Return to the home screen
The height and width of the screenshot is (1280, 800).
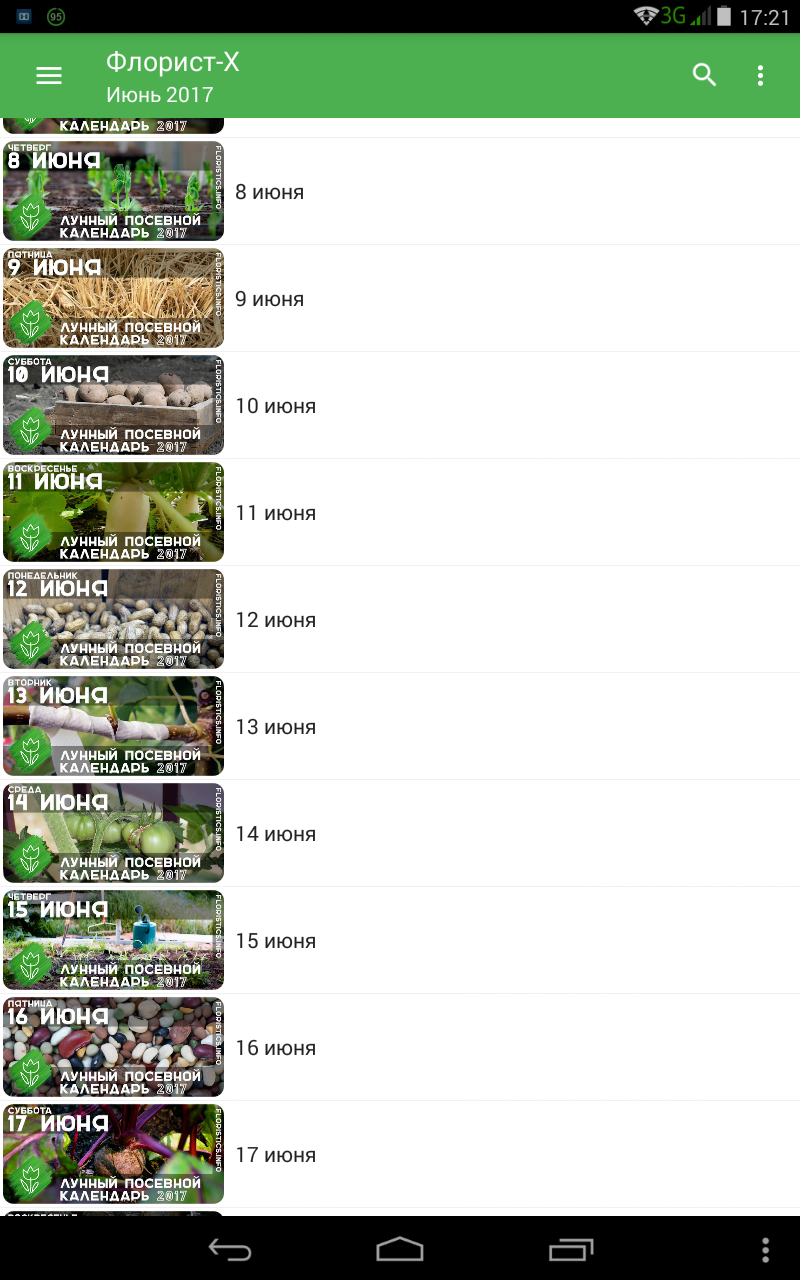coord(400,1249)
